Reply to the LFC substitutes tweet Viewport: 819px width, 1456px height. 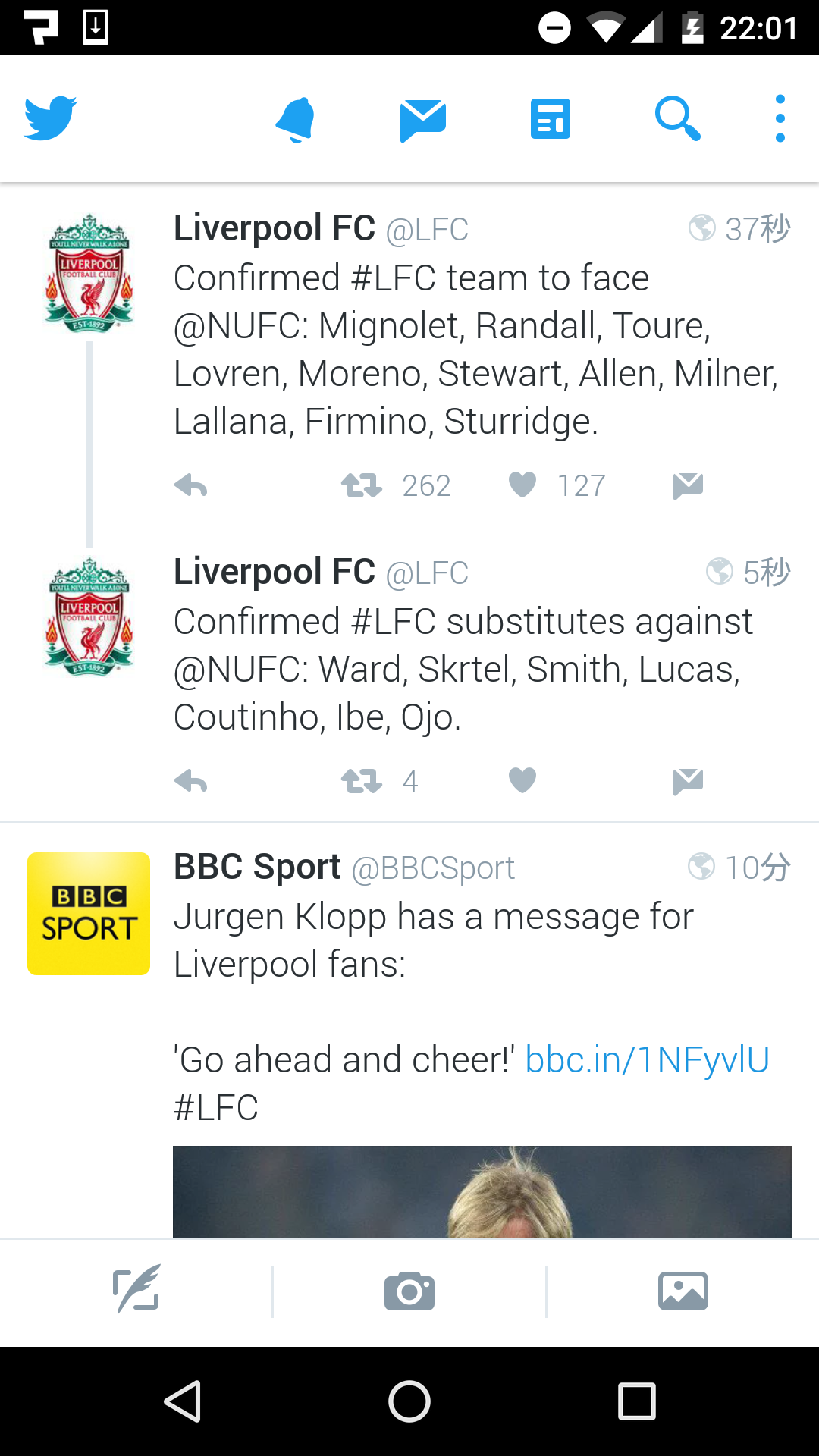click(x=190, y=781)
